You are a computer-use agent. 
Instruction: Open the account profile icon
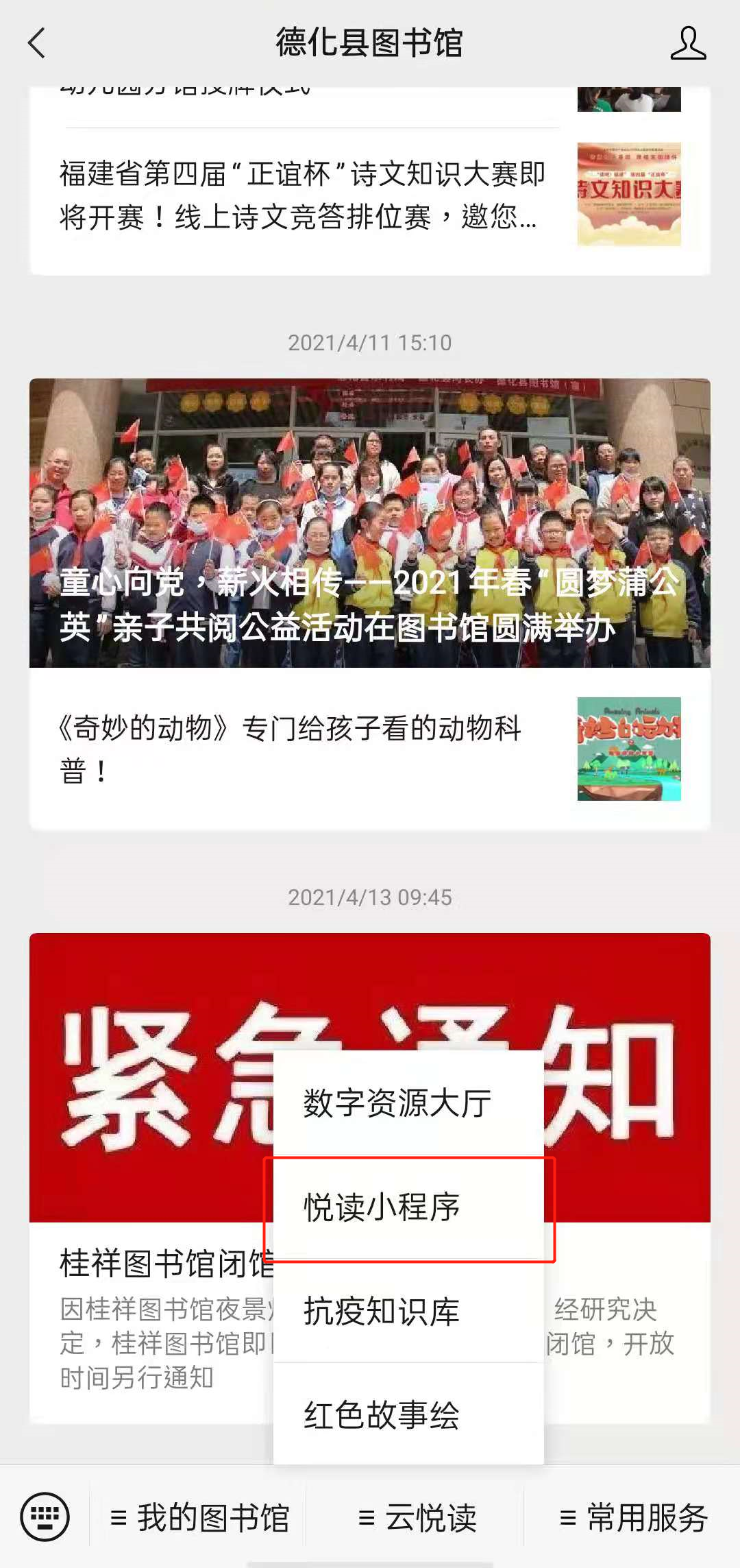click(x=687, y=43)
